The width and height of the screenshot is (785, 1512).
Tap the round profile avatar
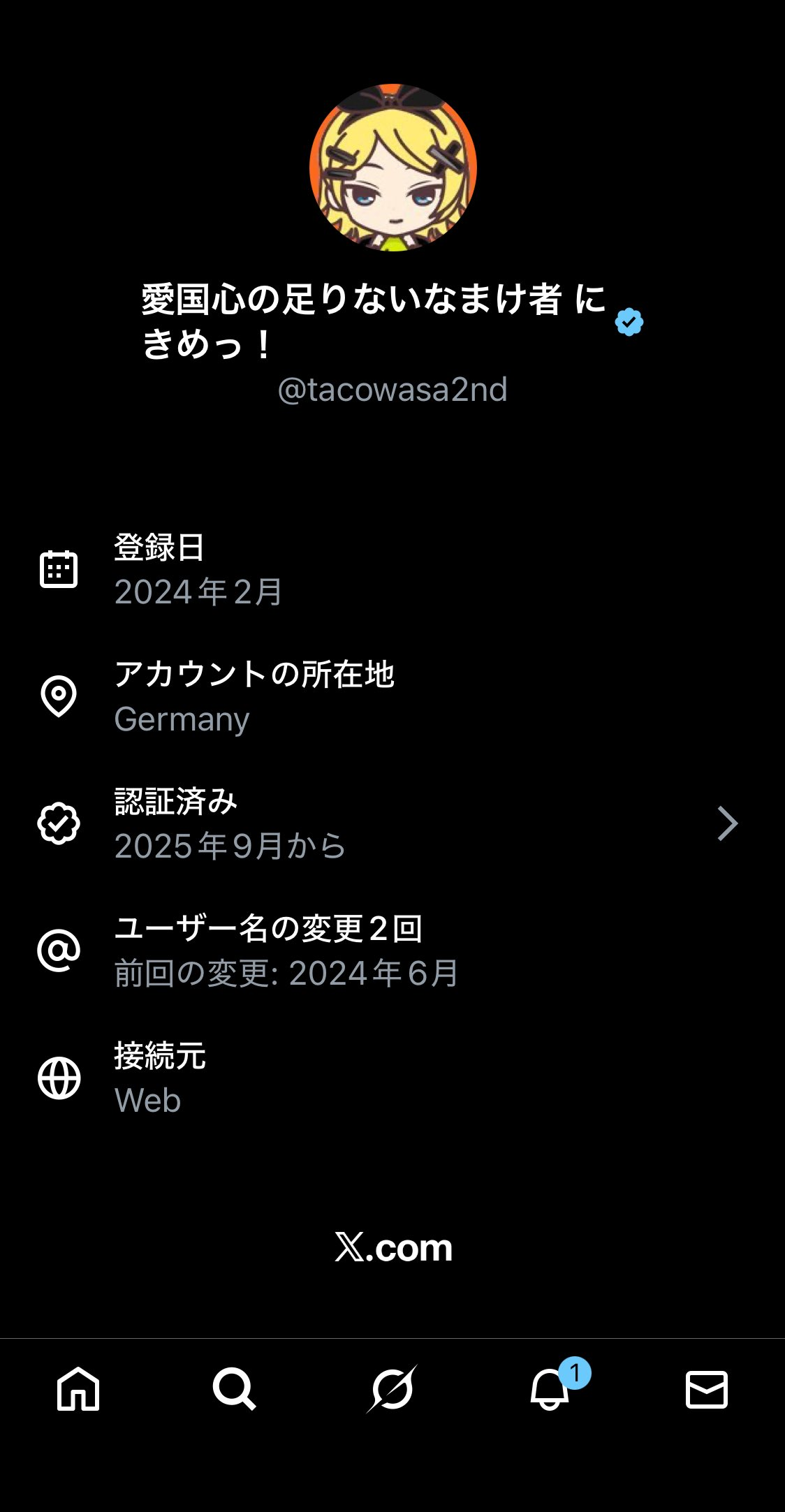[393, 168]
